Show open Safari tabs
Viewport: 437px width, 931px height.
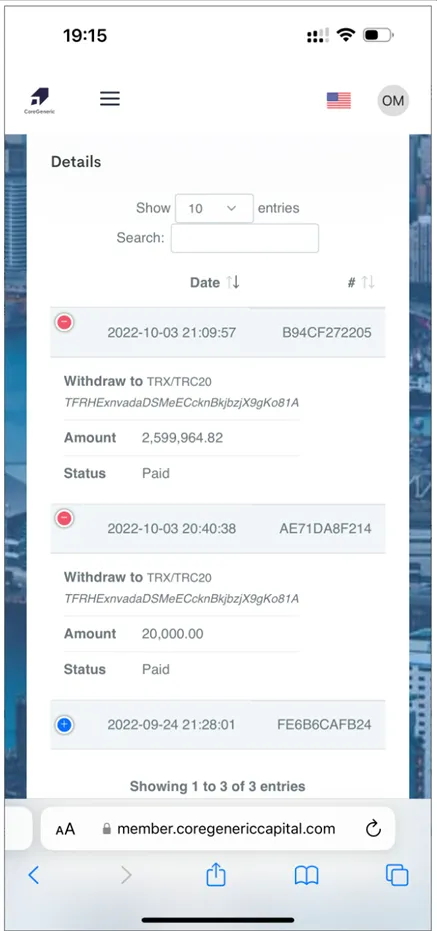(397, 875)
